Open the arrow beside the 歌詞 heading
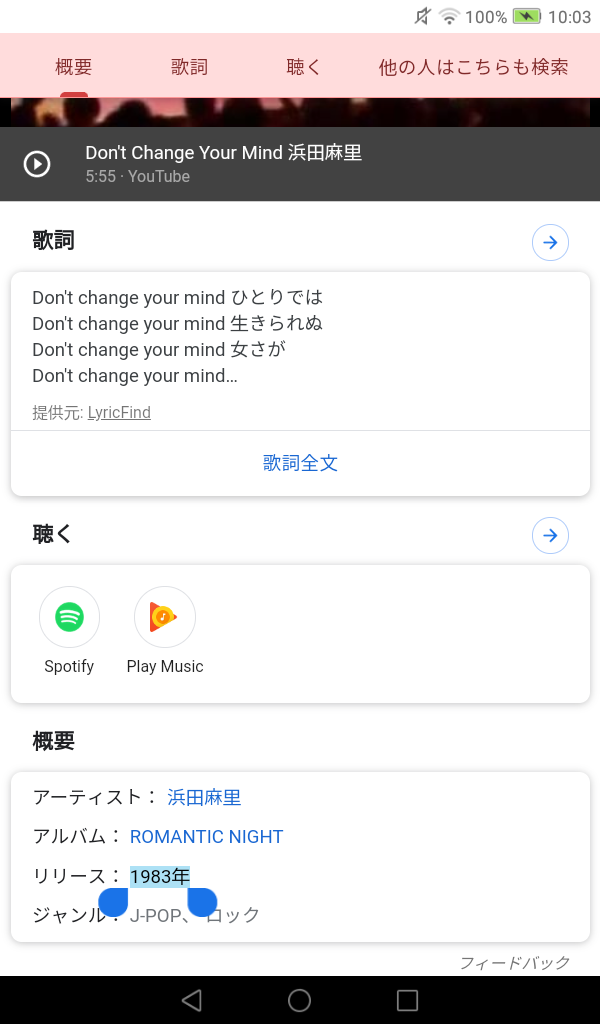Image resolution: width=600 pixels, height=1024 pixels. [x=550, y=242]
